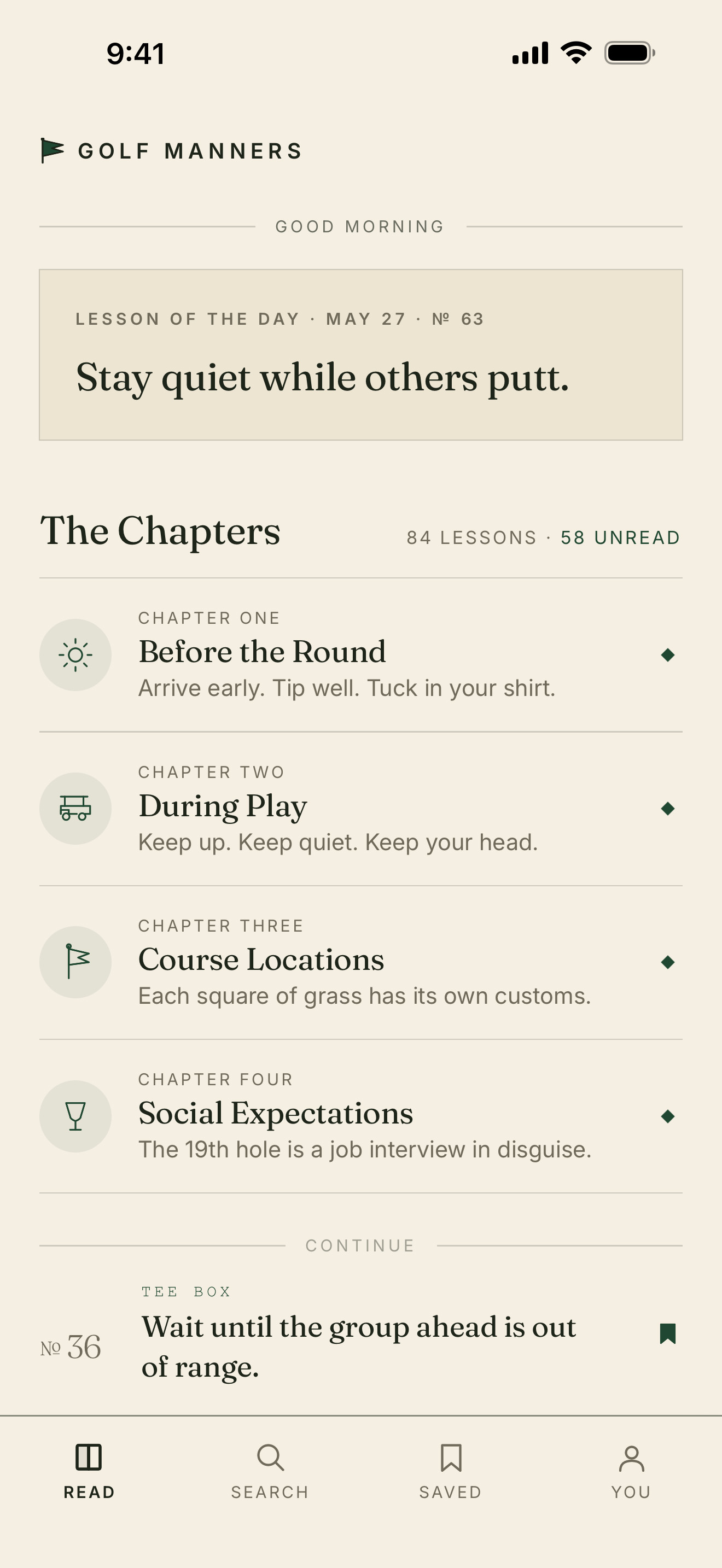722x1568 pixels.
Task: Select the Read tab
Action: (90, 1471)
